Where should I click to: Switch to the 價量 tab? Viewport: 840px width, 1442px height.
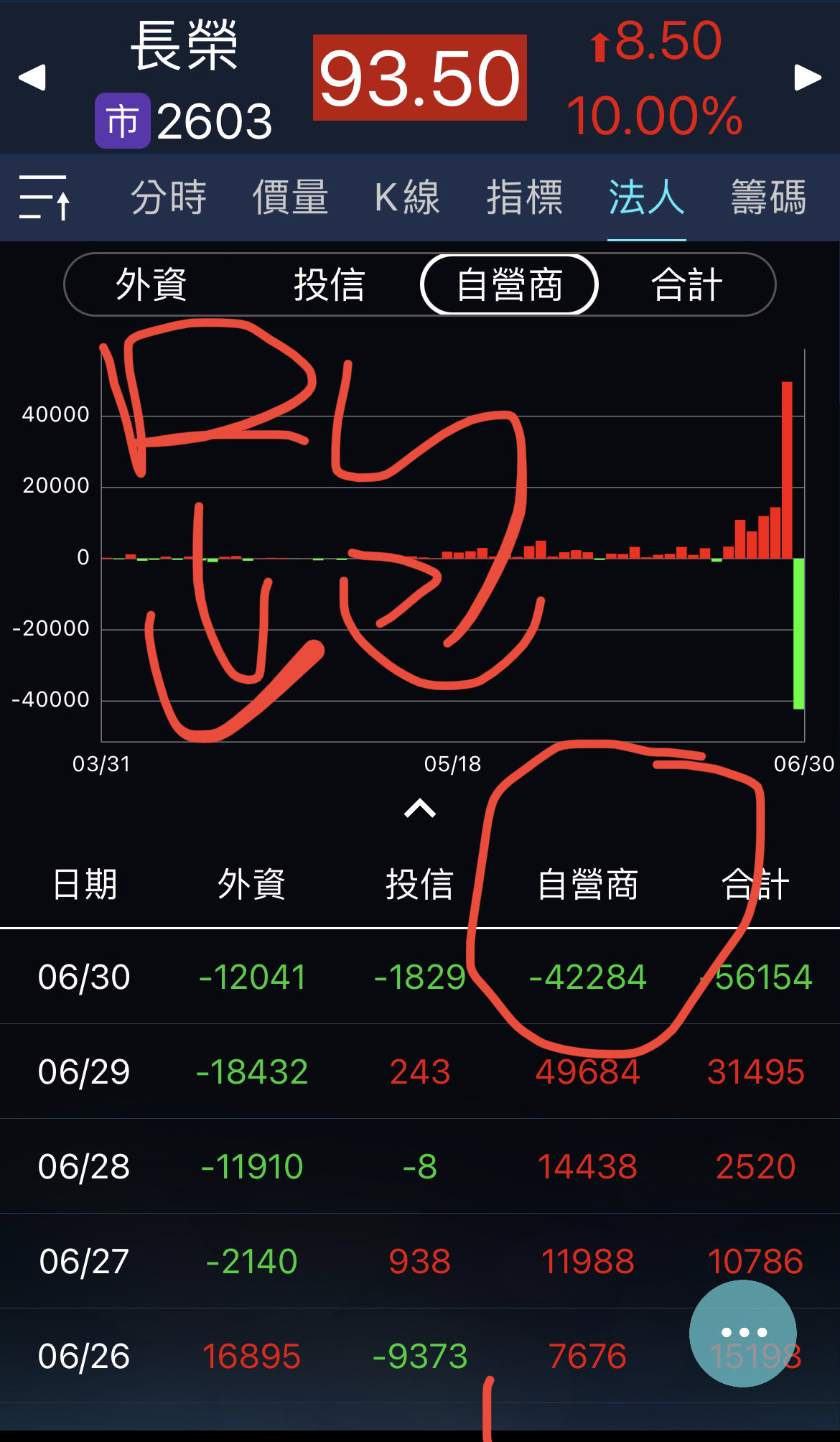[x=290, y=197]
